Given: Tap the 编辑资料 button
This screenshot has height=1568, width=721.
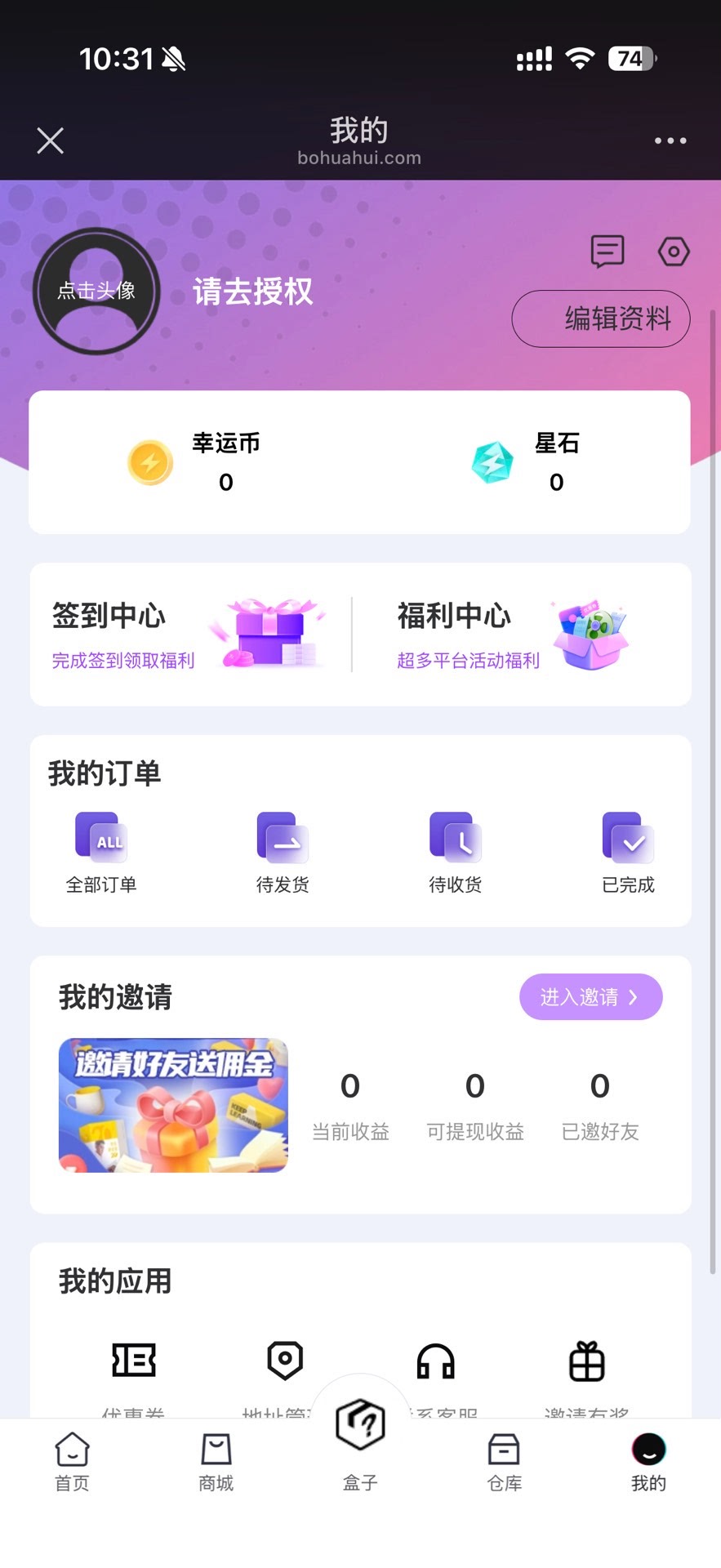Looking at the screenshot, I should point(601,318).
